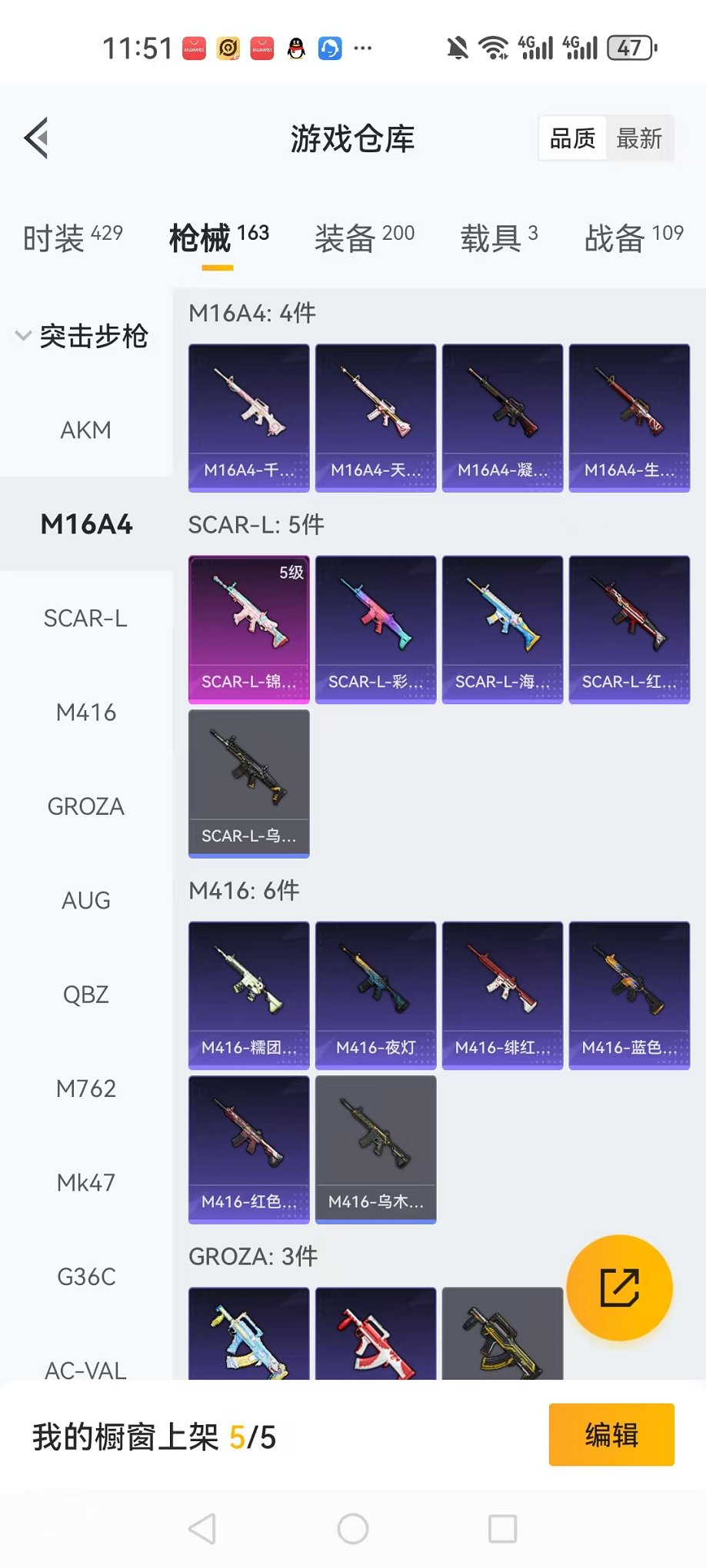Screen dimensions: 706x1568
Task: Go to the system home screen
Action: point(353,1529)
